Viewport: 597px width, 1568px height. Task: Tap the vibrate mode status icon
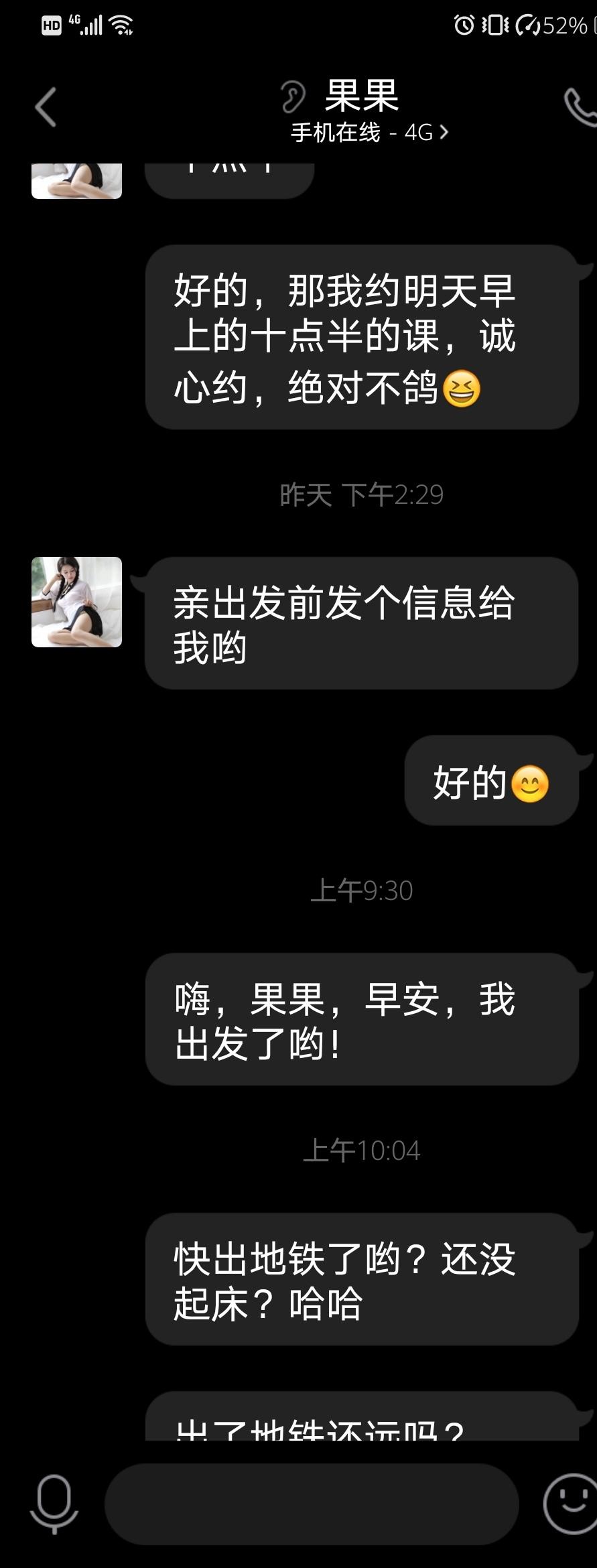[494, 25]
